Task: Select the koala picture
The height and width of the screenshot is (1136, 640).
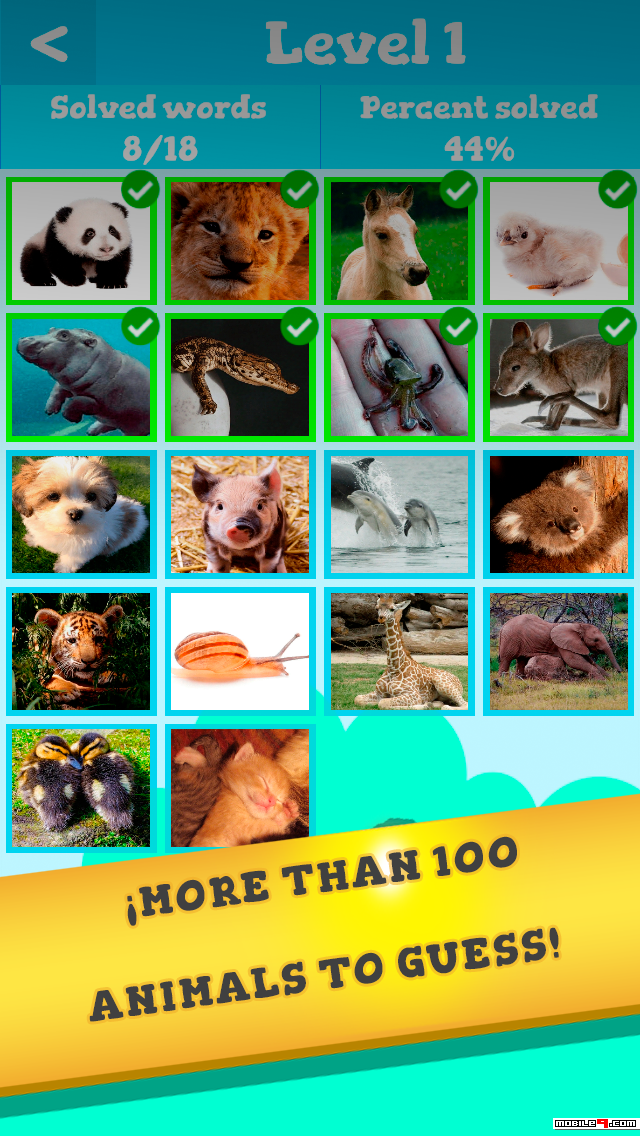Action: coord(558,514)
